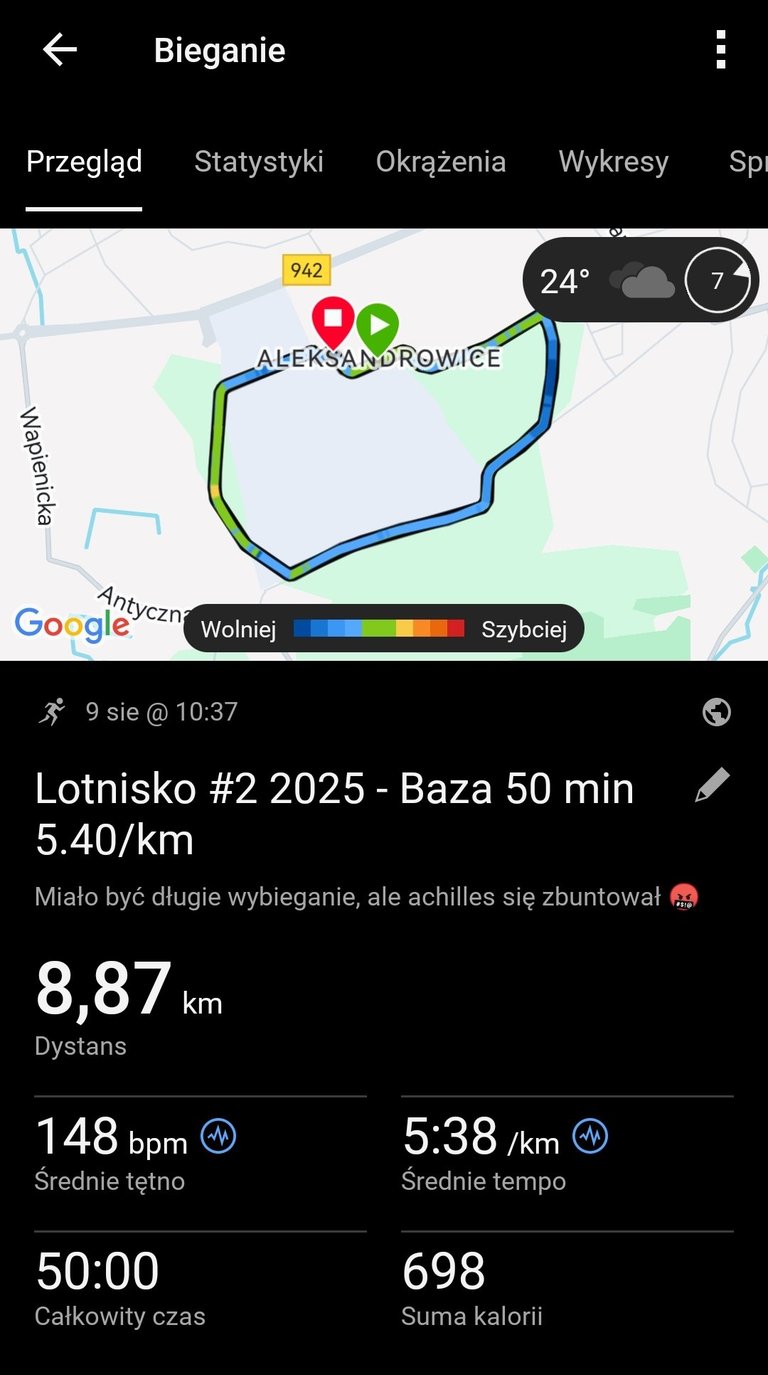Viewport: 768px width, 1375px height.
Task: Open the 24° weather widget
Action: [640, 280]
